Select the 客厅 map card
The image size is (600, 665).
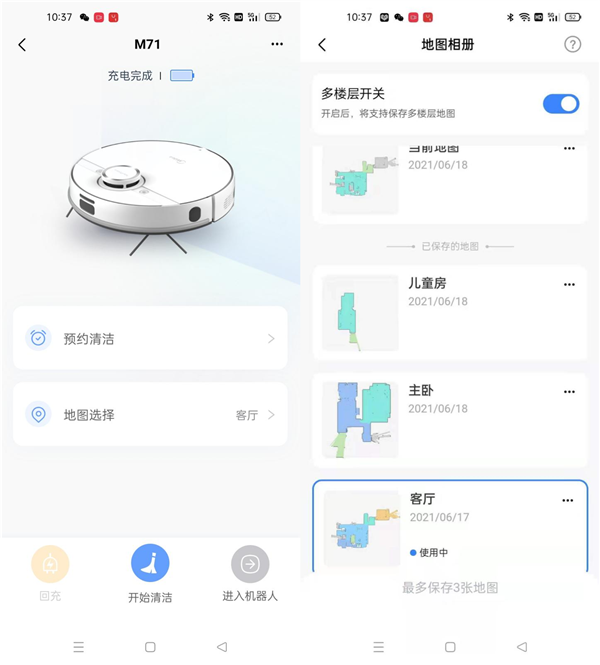pos(450,527)
